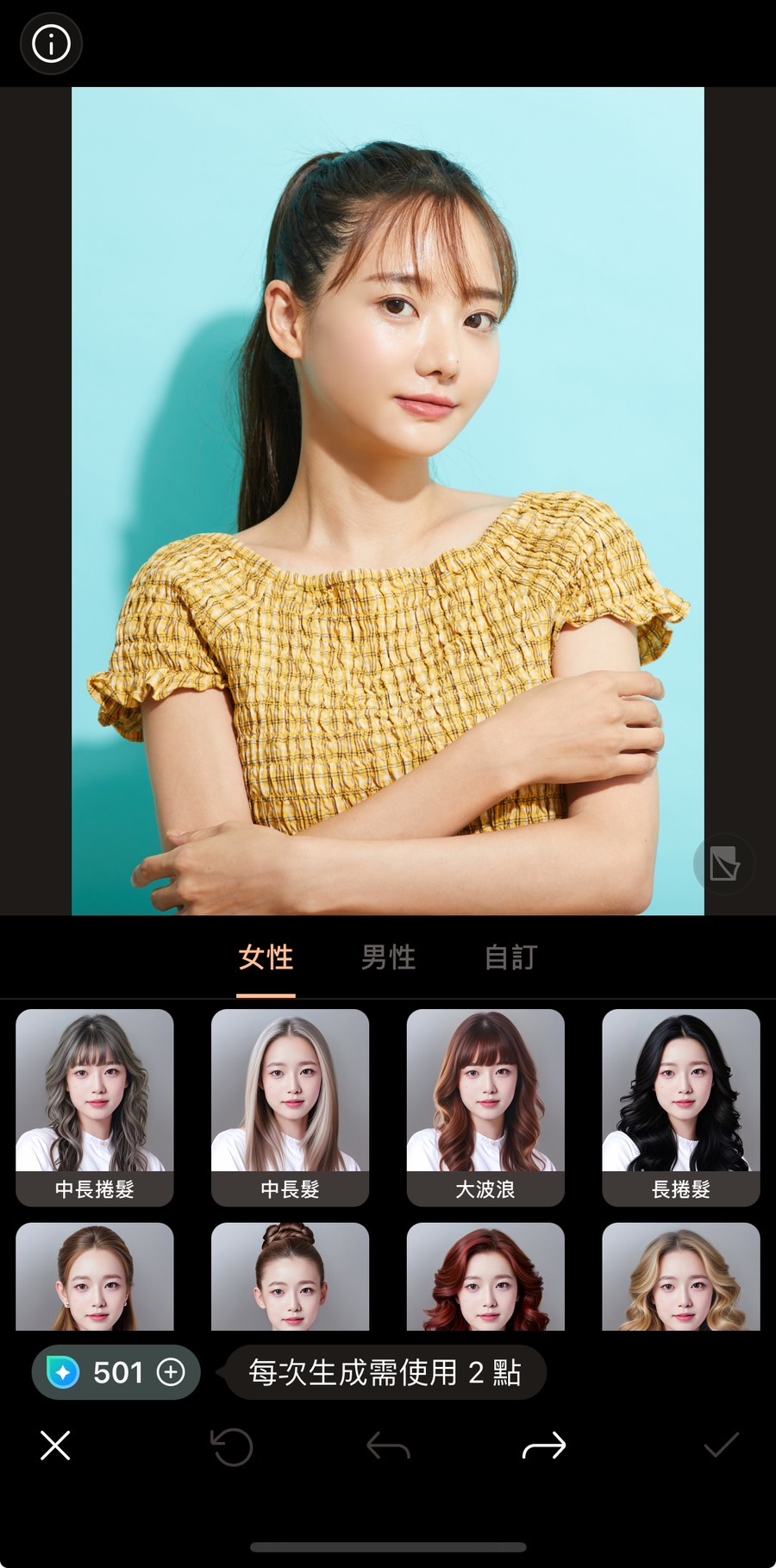Tap the before/after compare icon
Image resolution: width=776 pixels, height=1568 pixels.
723,863
